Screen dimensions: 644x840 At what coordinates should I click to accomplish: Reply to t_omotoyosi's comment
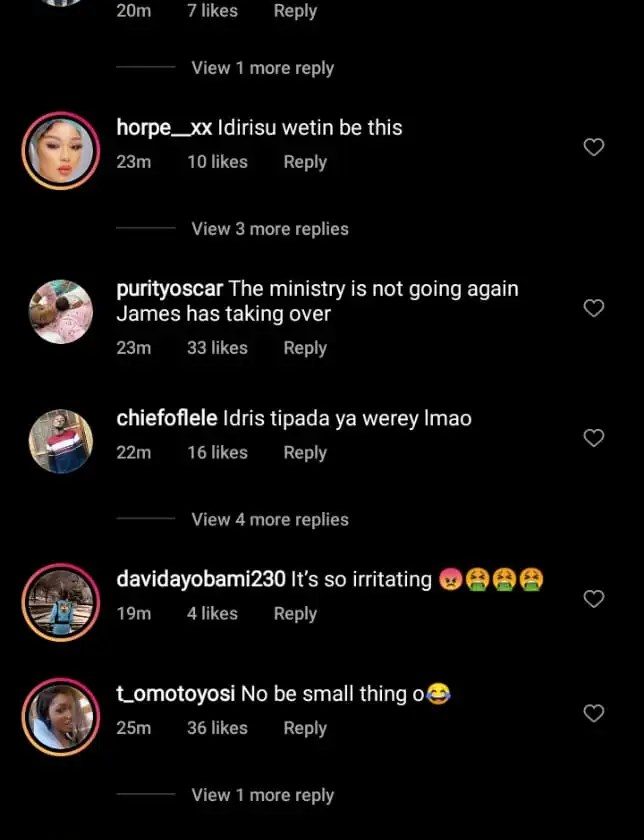(305, 729)
